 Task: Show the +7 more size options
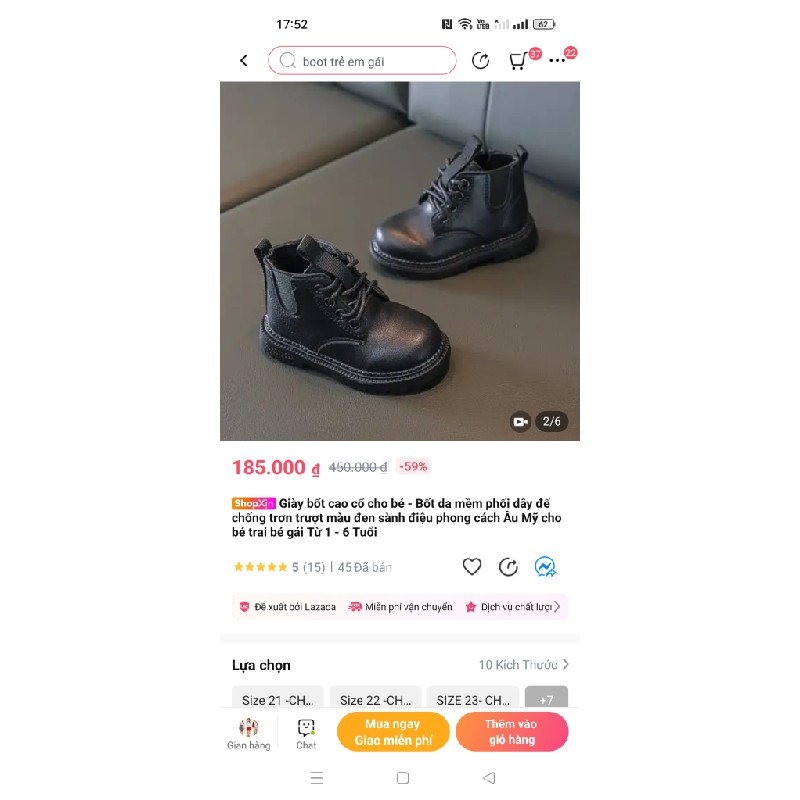tap(547, 700)
